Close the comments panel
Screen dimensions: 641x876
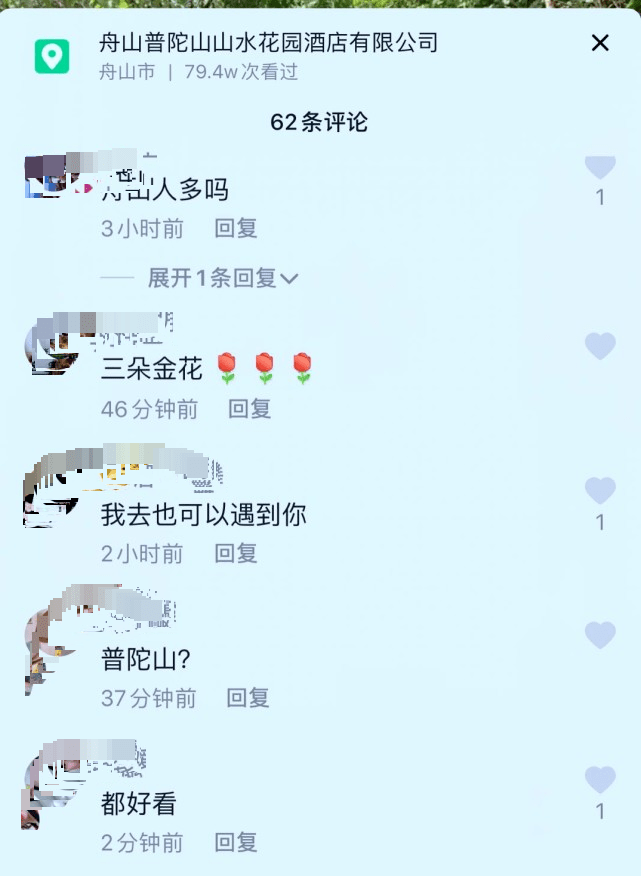[600, 43]
